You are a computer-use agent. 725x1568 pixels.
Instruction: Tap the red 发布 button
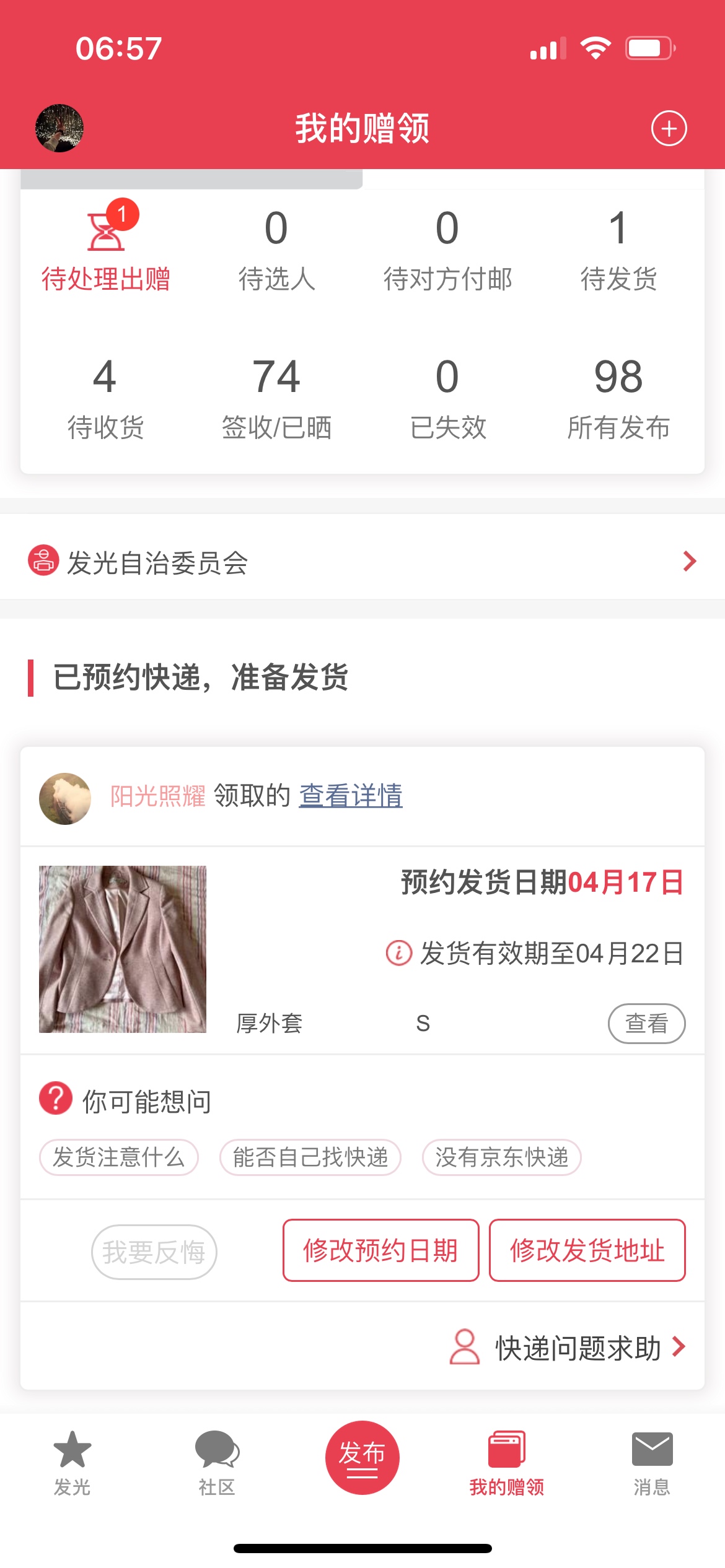click(362, 1457)
